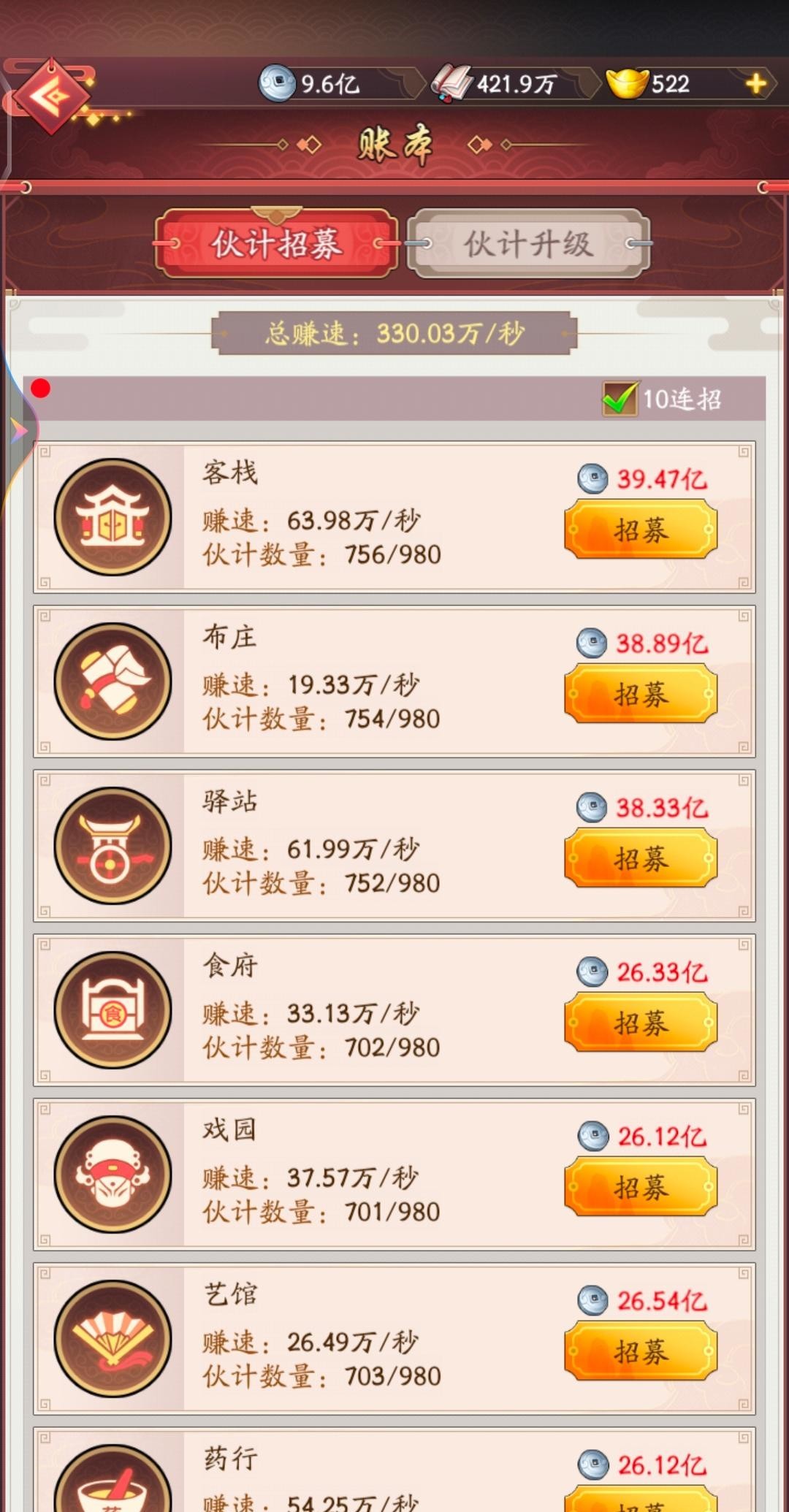
Task: Select the 戏园 opera mask icon
Action: (113, 1172)
